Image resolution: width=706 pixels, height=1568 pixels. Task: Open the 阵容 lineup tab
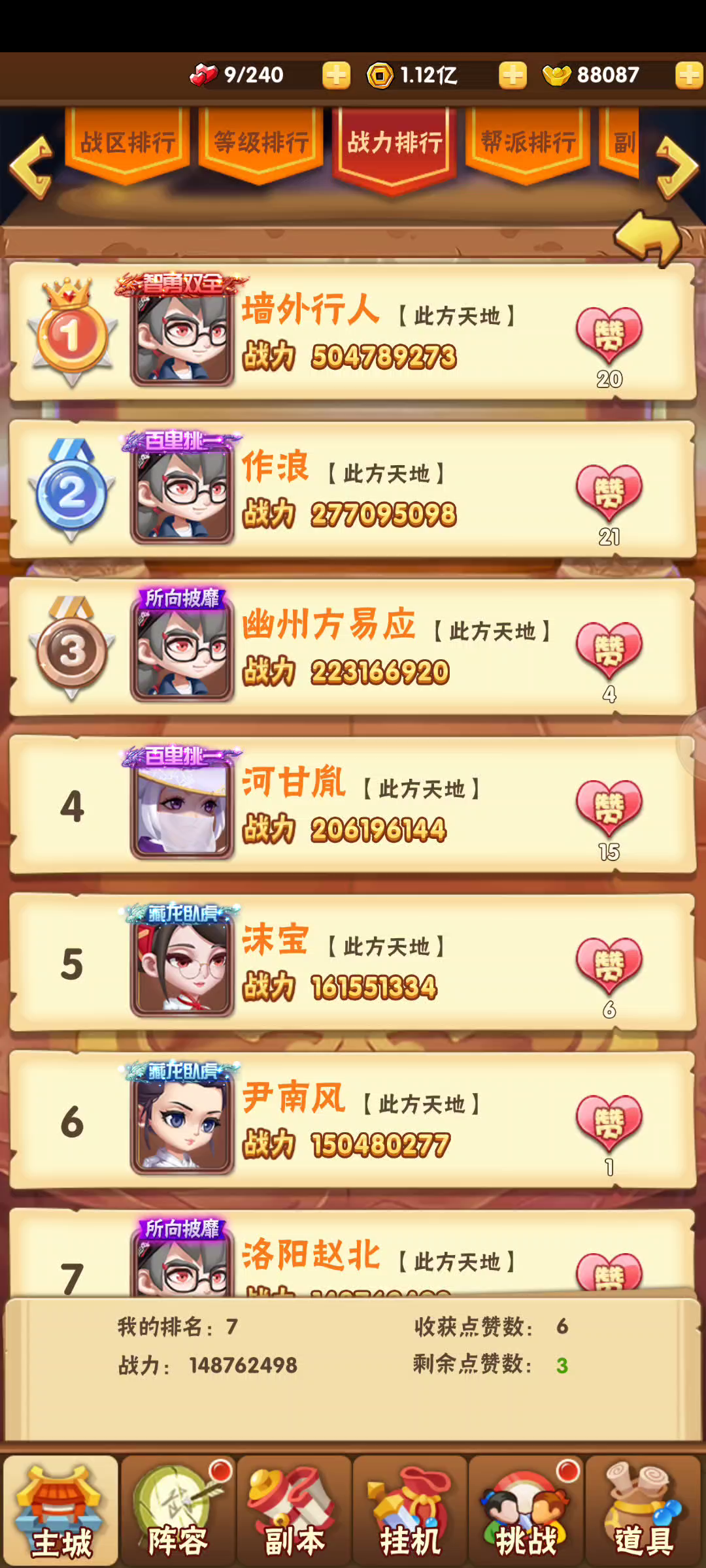click(178, 1511)
